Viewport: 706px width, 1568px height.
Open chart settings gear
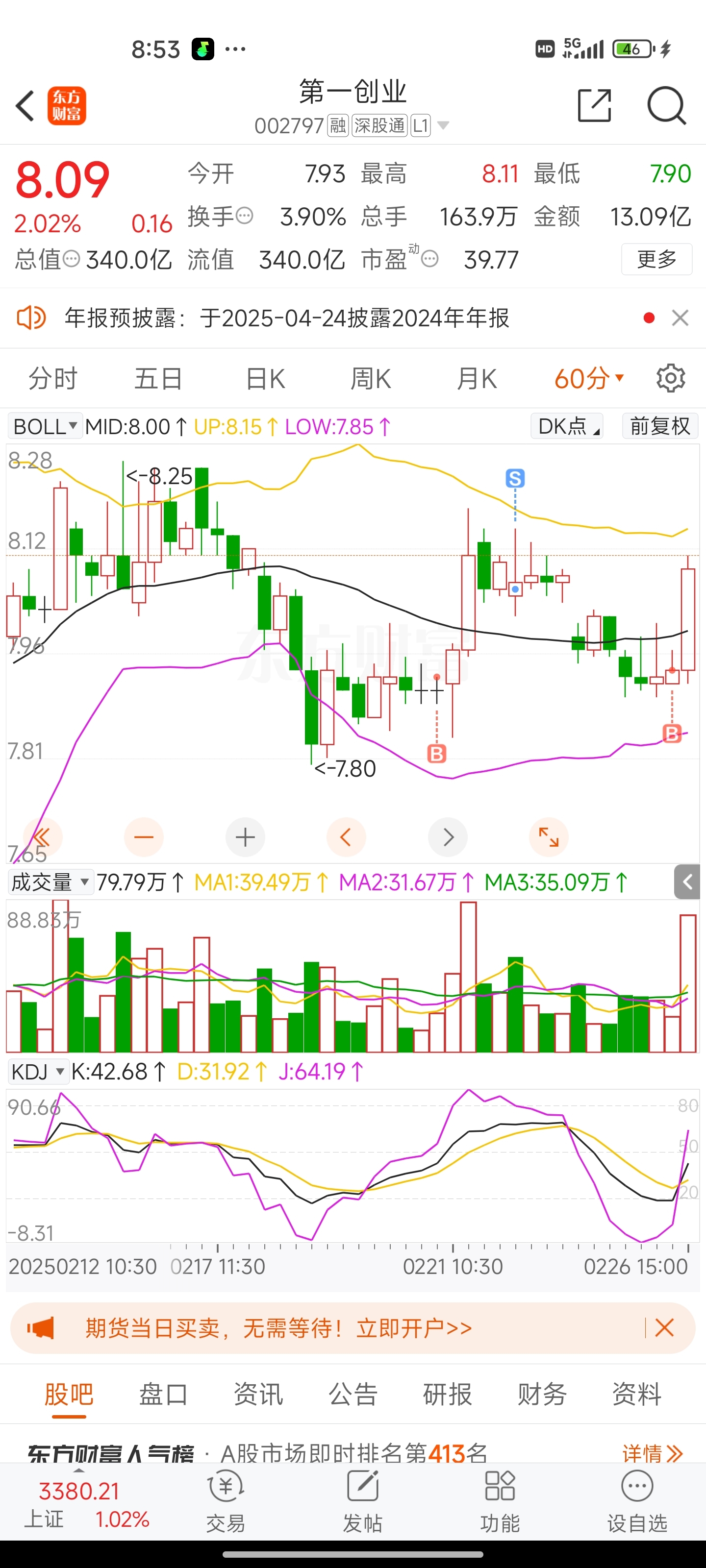(x=671, y=379)
